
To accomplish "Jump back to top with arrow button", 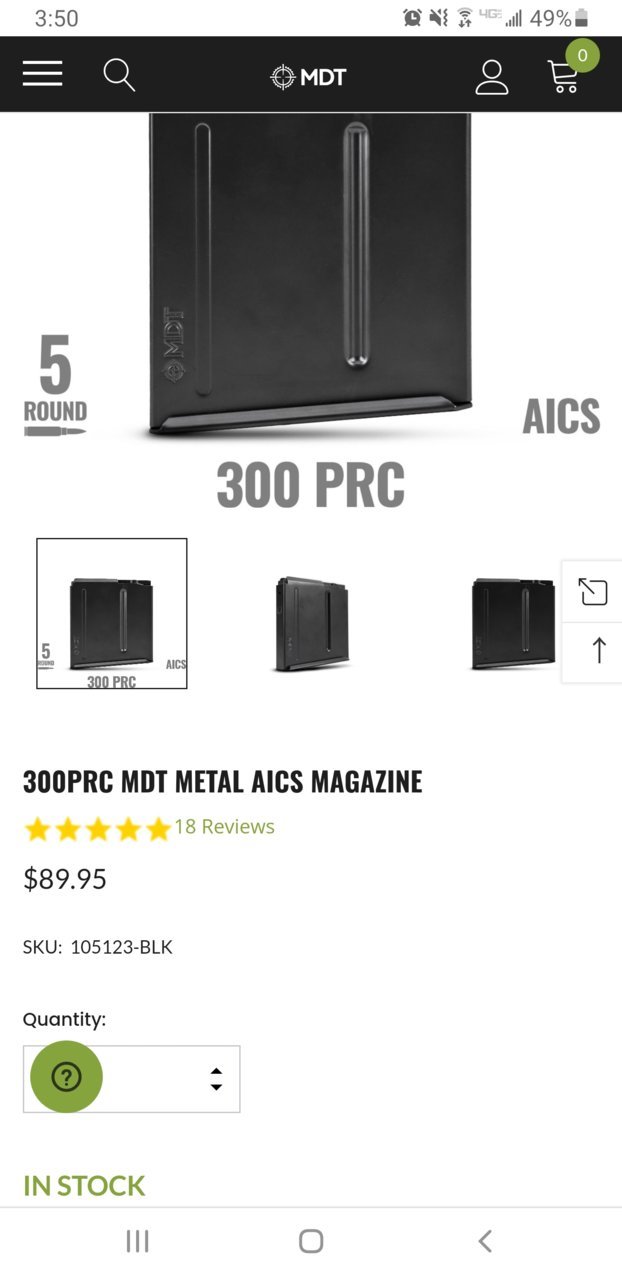I will coord(598,651).
